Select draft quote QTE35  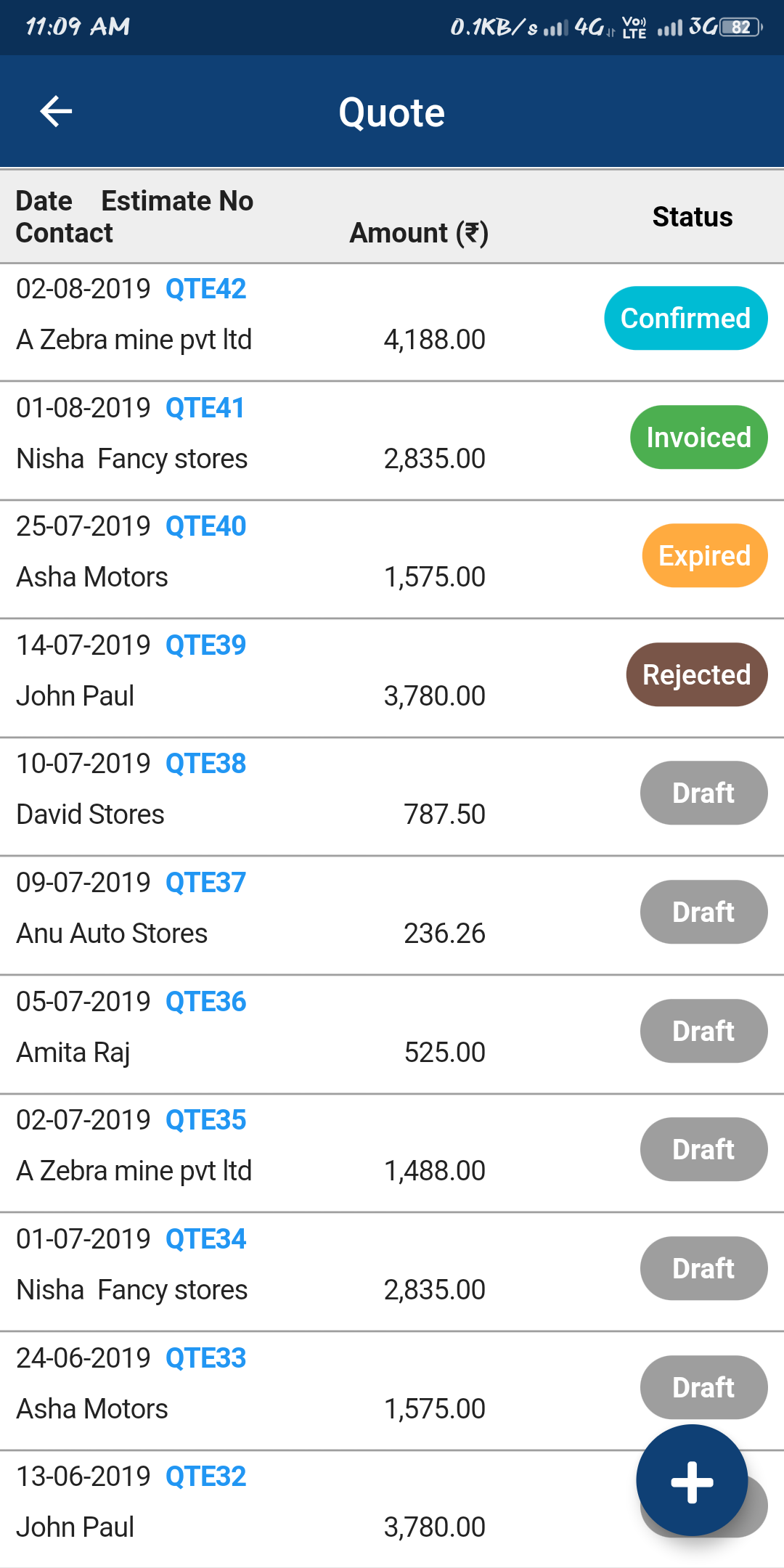click(x=205, y=1120)
